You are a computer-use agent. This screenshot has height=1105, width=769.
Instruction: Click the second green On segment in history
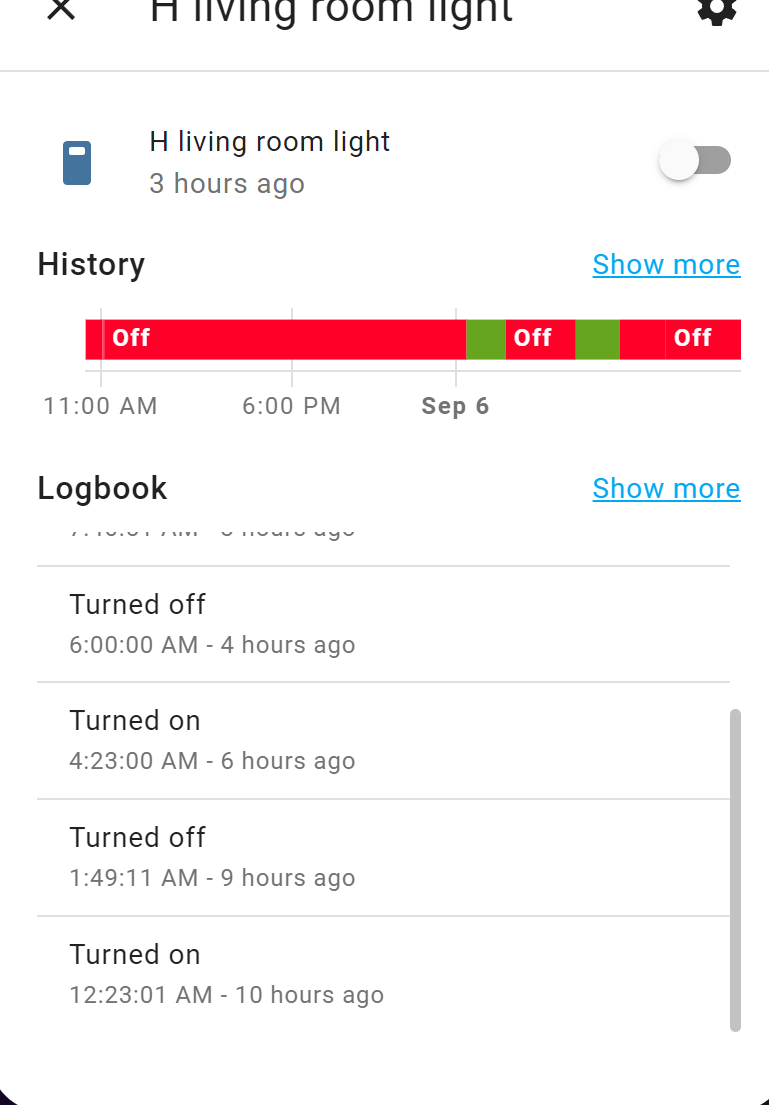tap(597, 339)
